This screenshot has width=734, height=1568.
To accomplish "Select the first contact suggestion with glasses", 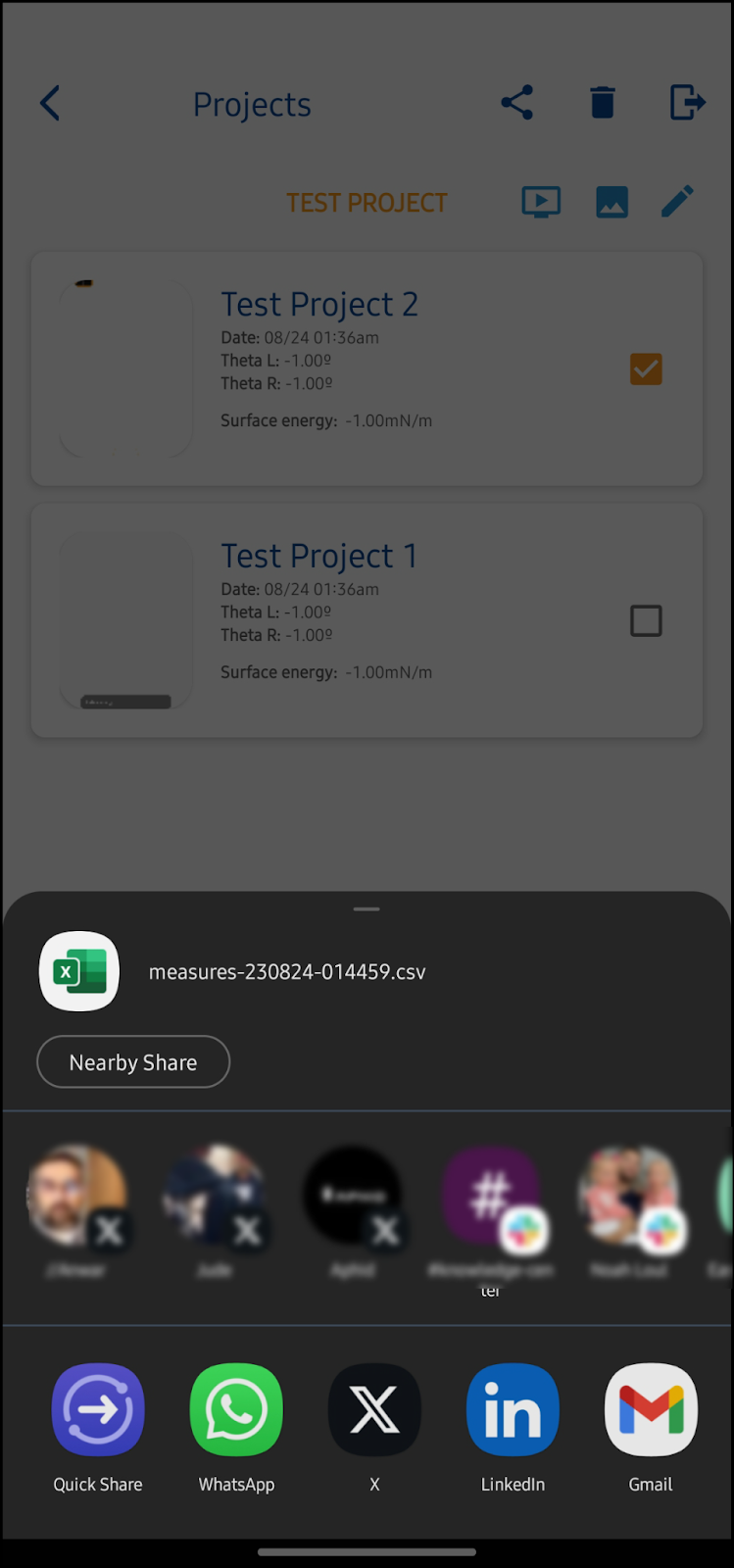I will [76, 1196].
